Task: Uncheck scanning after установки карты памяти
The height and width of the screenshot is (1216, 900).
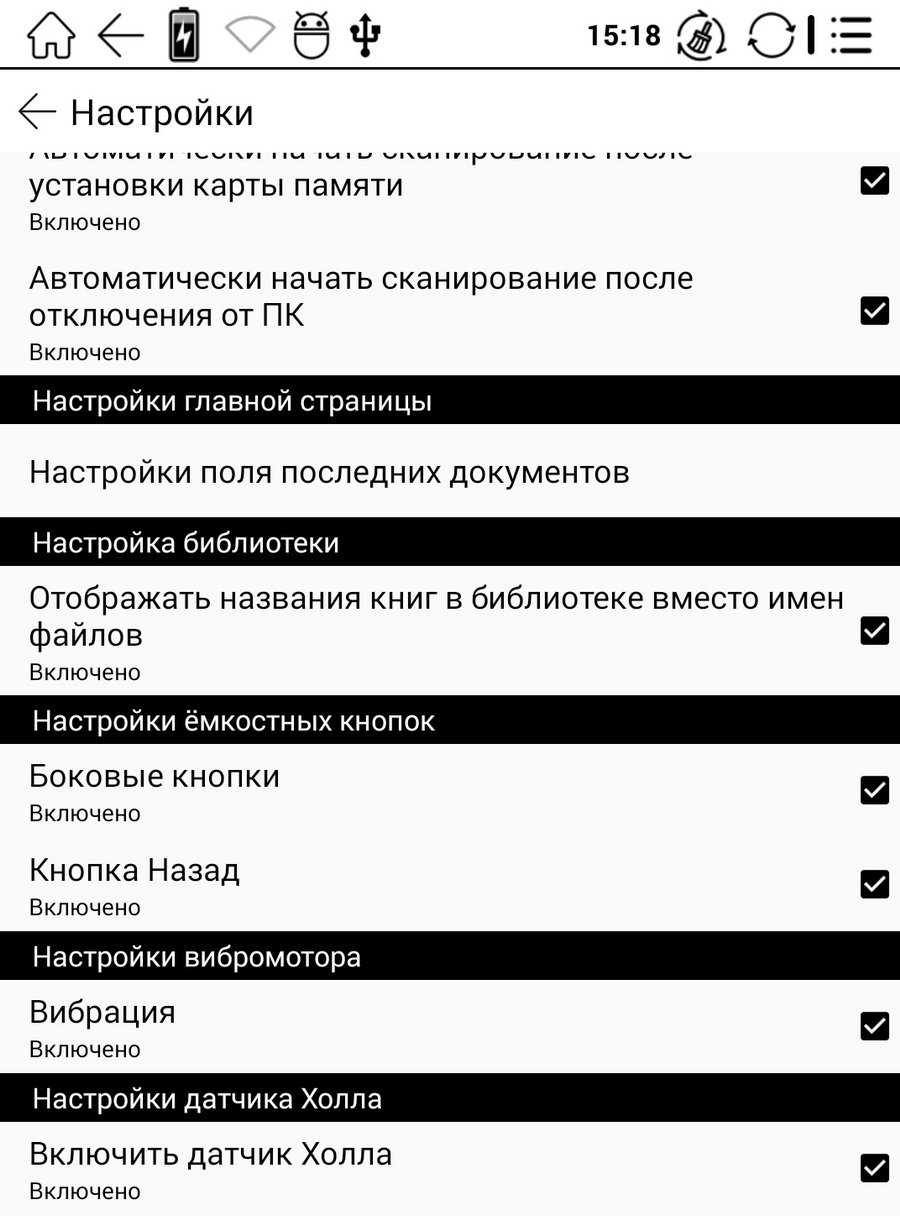Action: pyautogui.click(x=874, y=181)
